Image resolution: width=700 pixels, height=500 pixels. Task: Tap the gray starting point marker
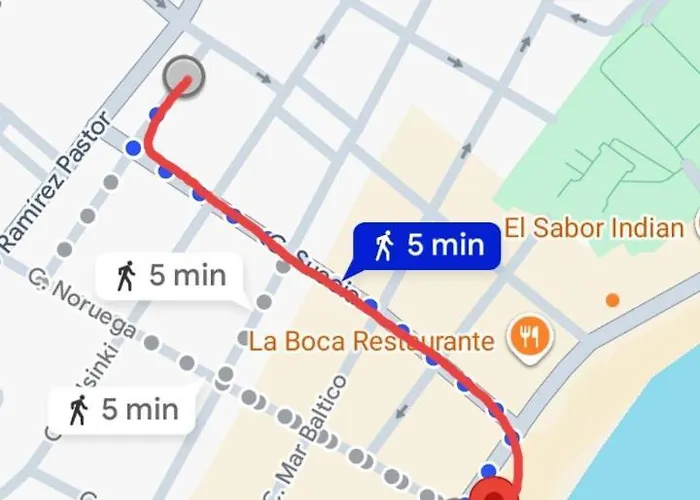183,76
